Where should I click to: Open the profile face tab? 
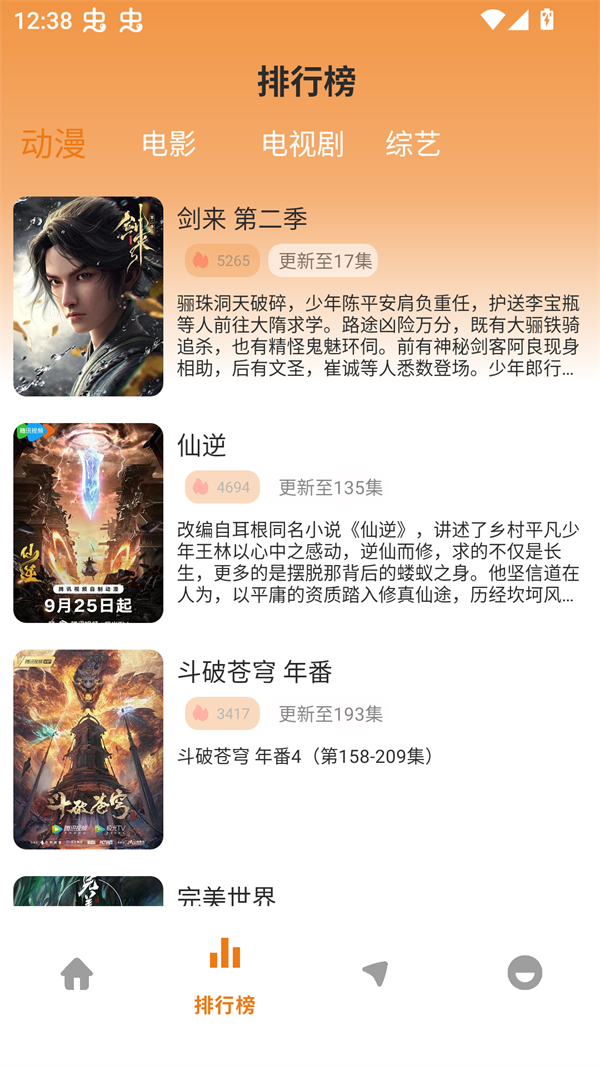click(524, 973)
